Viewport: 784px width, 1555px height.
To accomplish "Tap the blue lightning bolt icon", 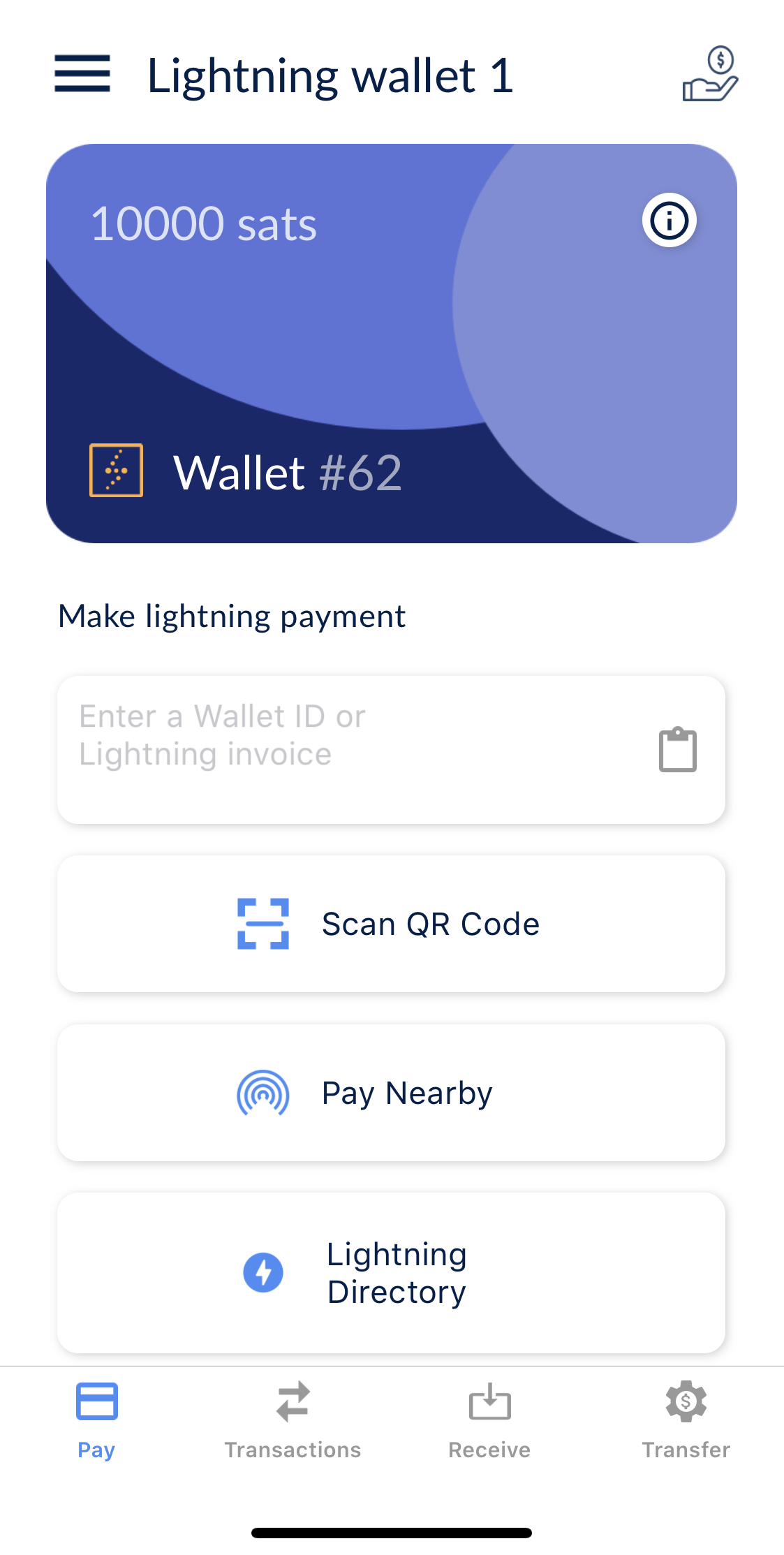I will pyautogui.click(x=262, y=1272).
